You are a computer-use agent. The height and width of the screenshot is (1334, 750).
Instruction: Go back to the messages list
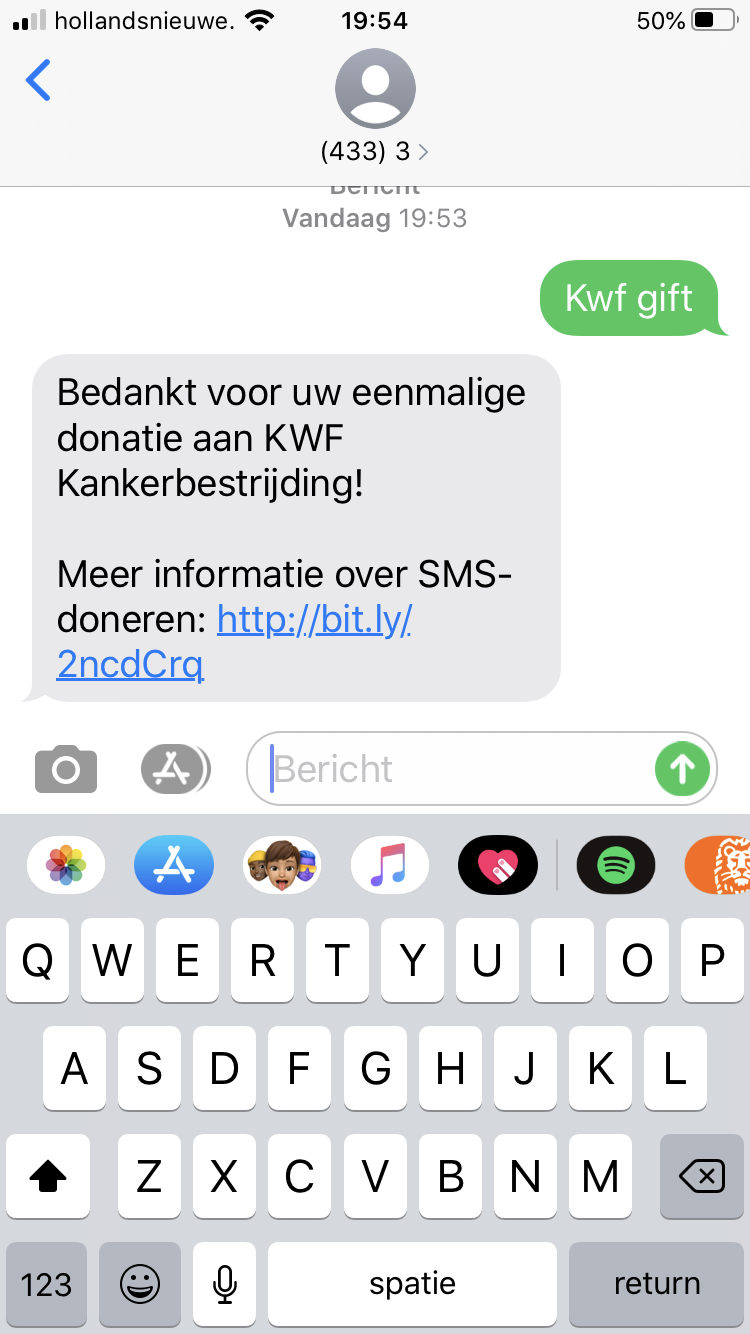click(x=38, y=80)
